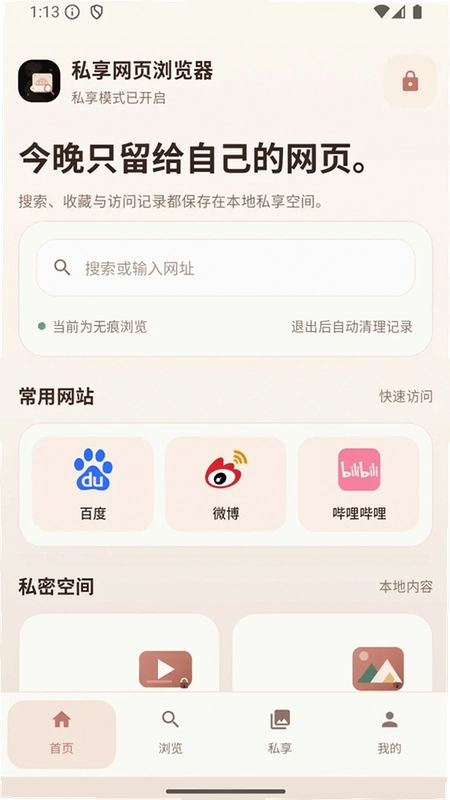Image resolution: width=450 pixels, height=800 pixels.
Task: Open the 微博 shortcut
Action: [x=226, y=484]
